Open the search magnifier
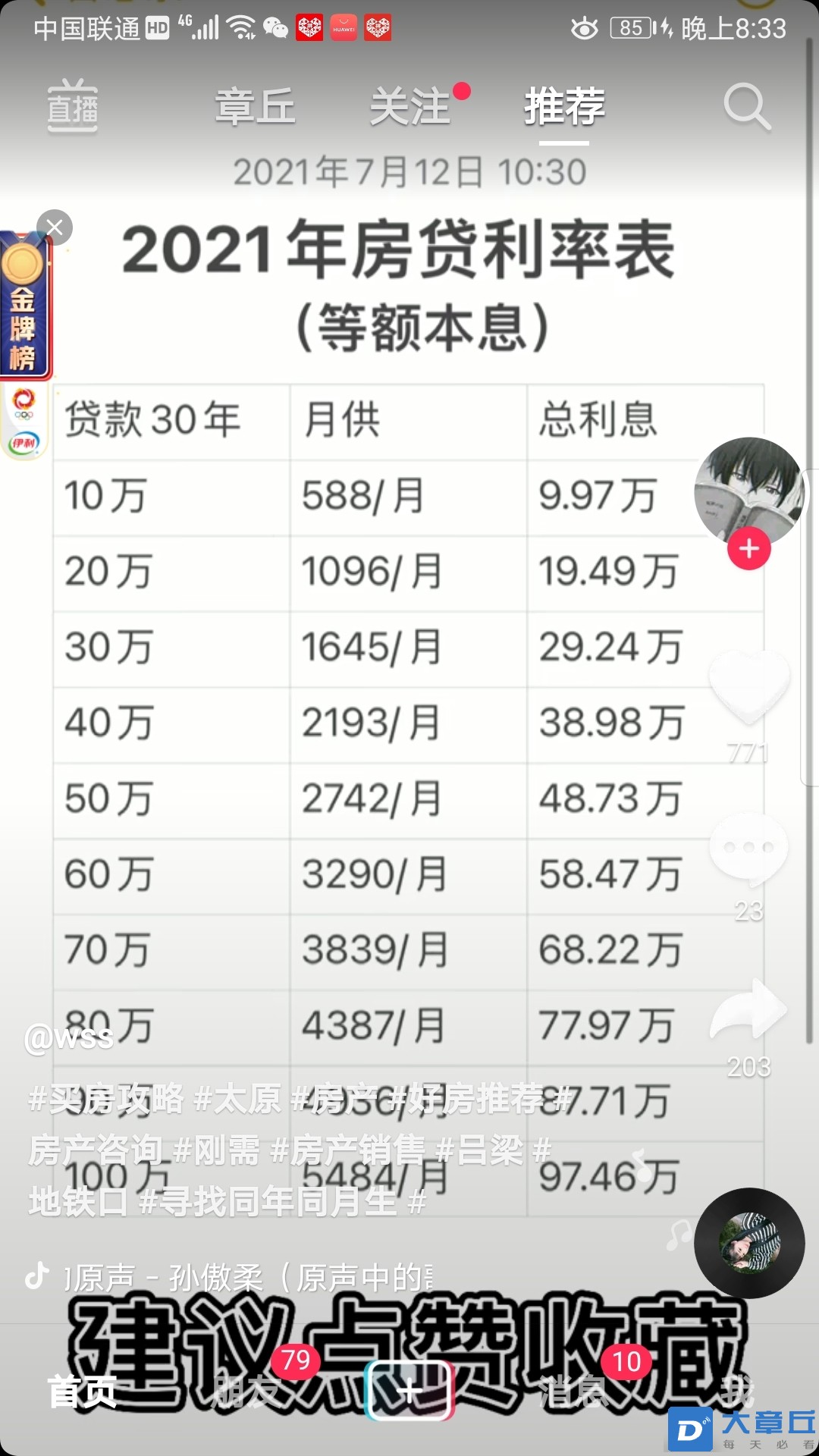Viewport: 819px width, 1456px height. tap(746, 107)
